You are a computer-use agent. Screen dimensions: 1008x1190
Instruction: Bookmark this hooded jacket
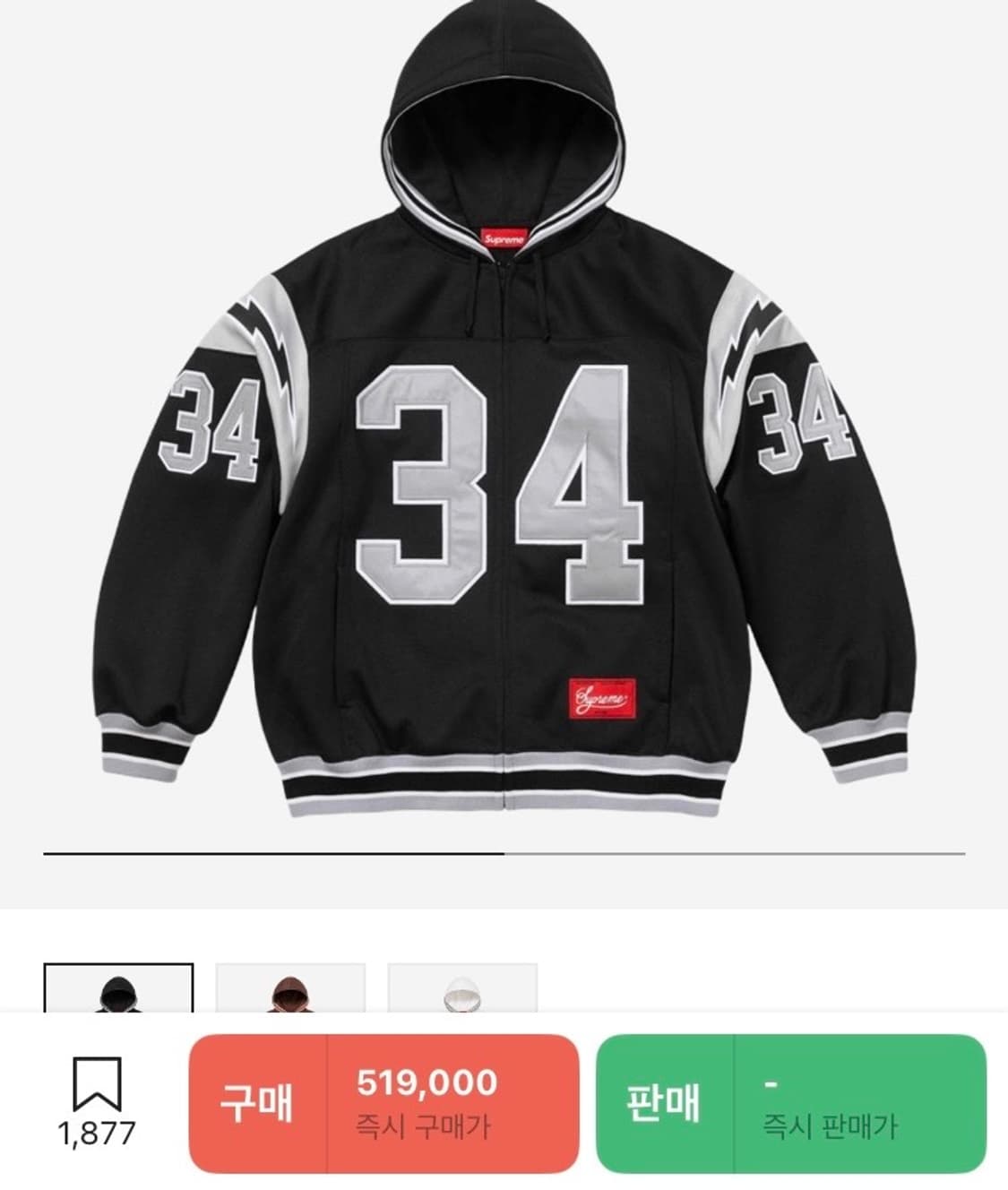pos(96,1085)
